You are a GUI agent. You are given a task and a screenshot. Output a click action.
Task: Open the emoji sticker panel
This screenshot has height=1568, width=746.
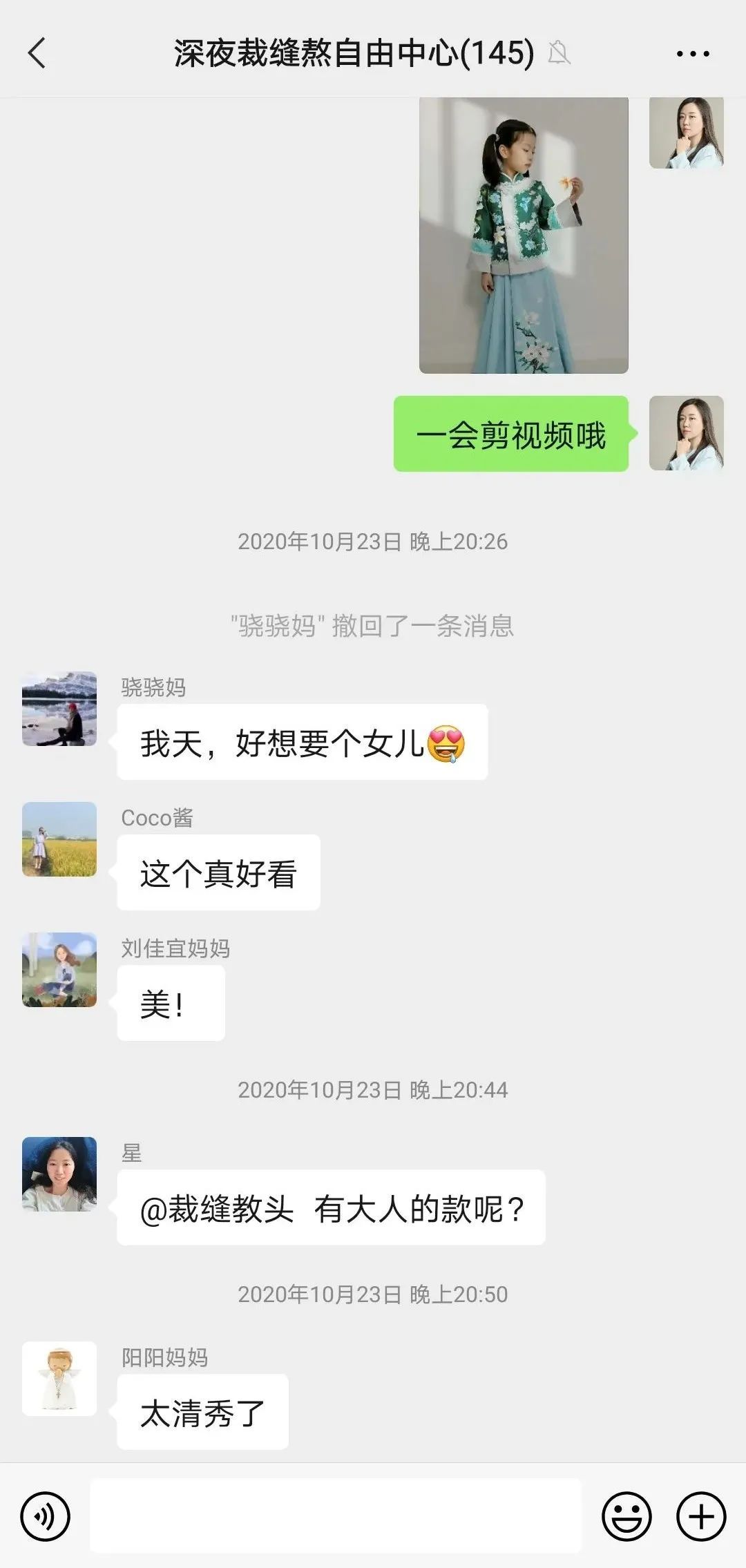point(627,1517)
